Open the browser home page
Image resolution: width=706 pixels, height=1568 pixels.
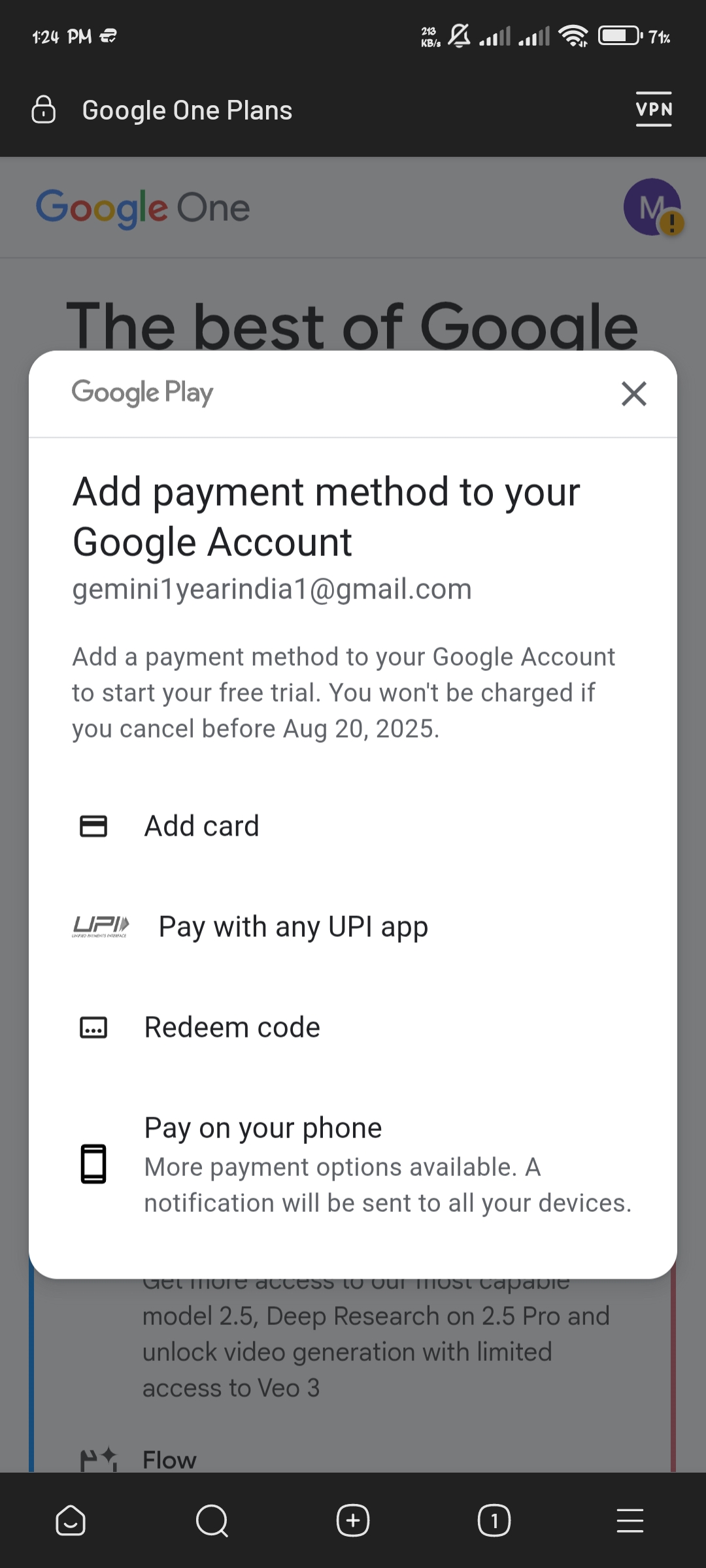point(71,1521)
